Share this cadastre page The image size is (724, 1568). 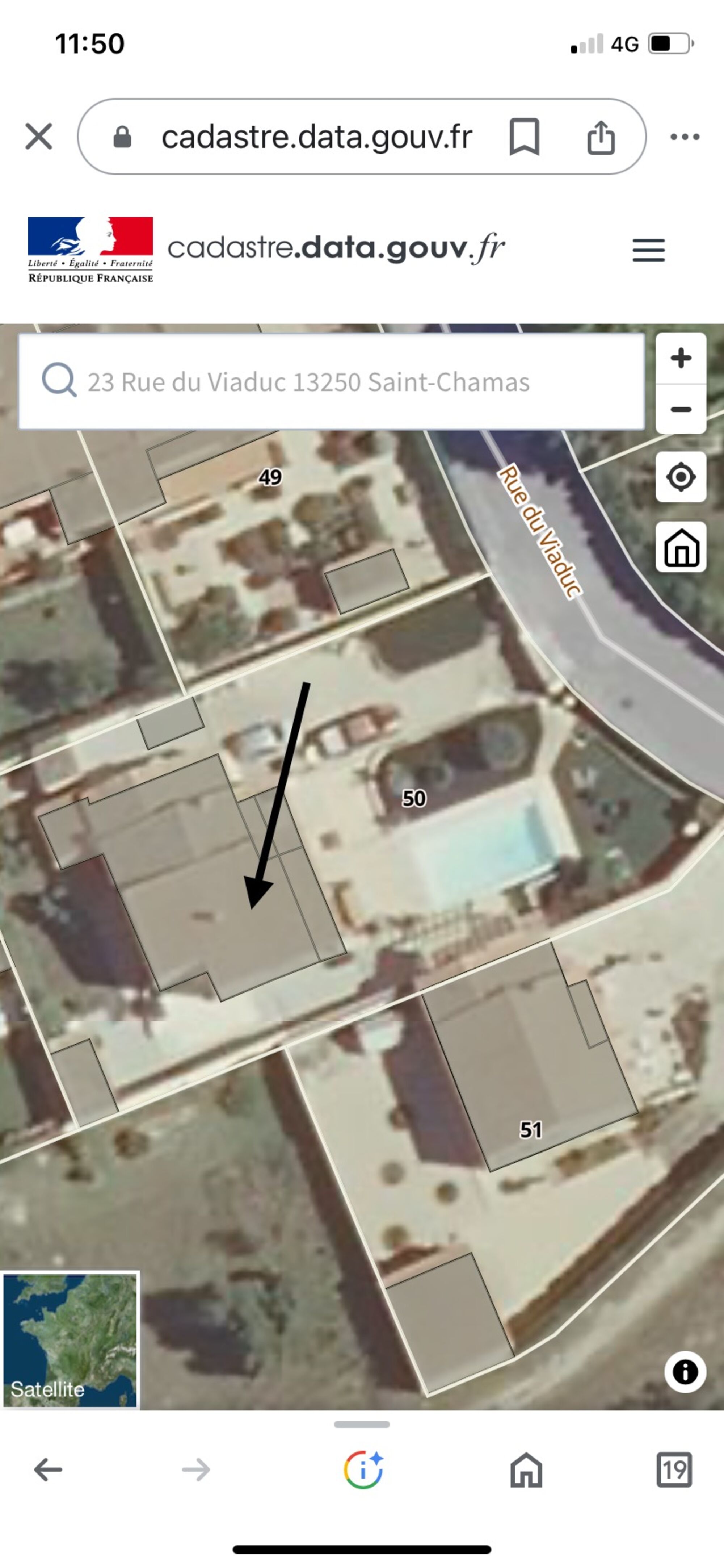(x=601, y=137)
